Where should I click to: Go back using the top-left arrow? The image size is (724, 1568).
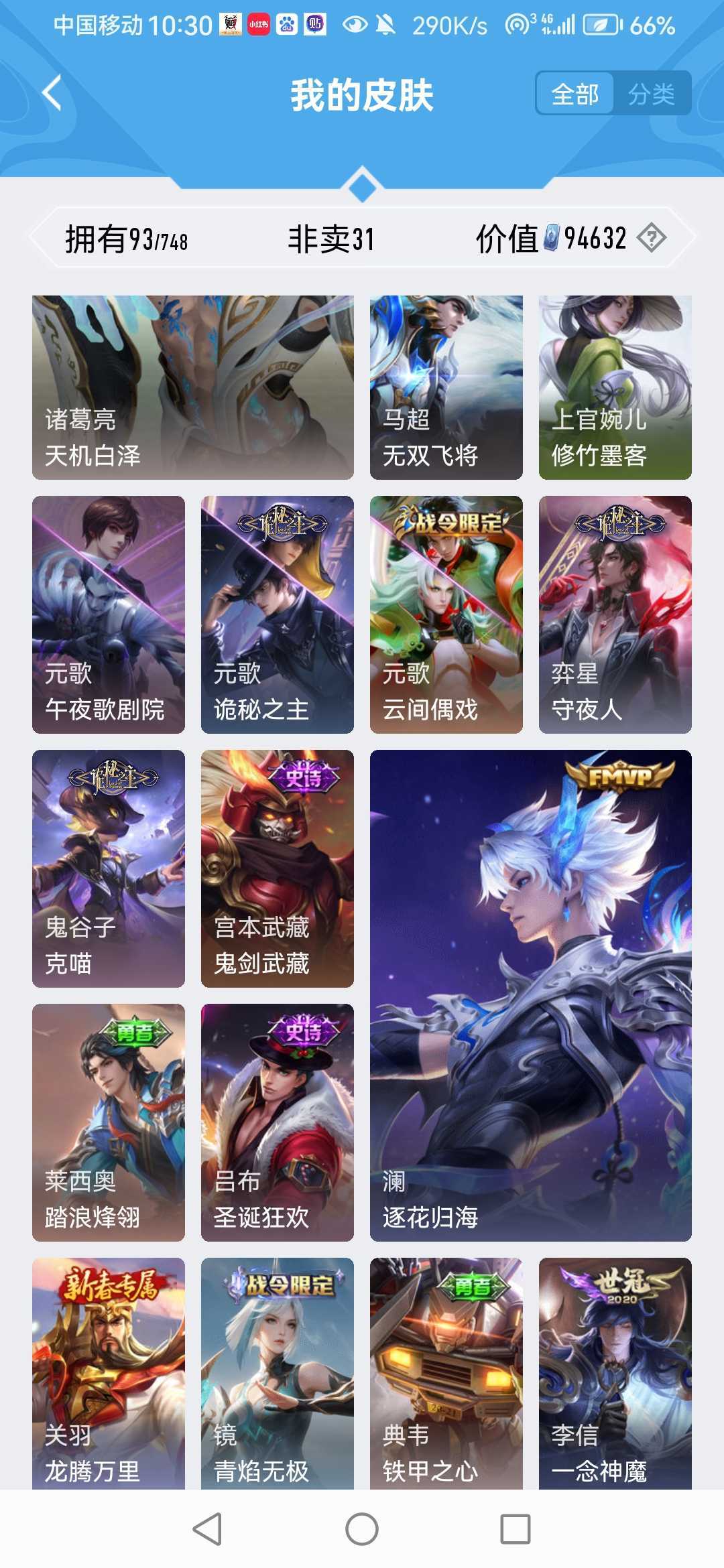click(x=52, y=92)
